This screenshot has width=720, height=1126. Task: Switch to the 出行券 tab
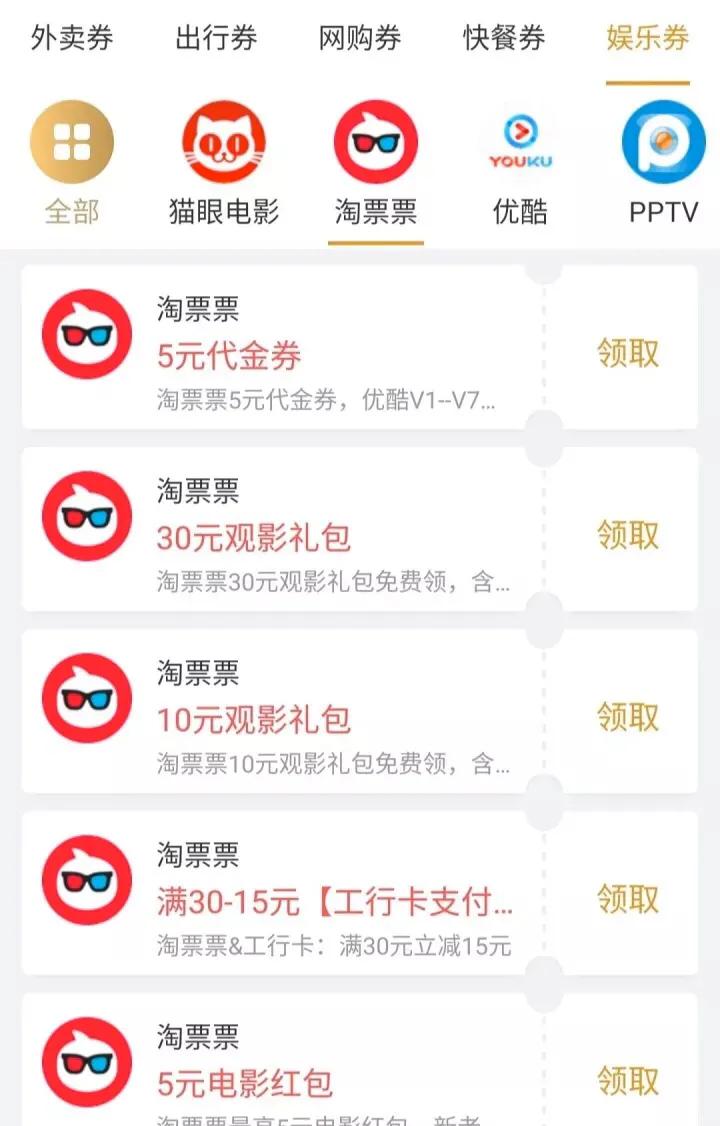216,38
